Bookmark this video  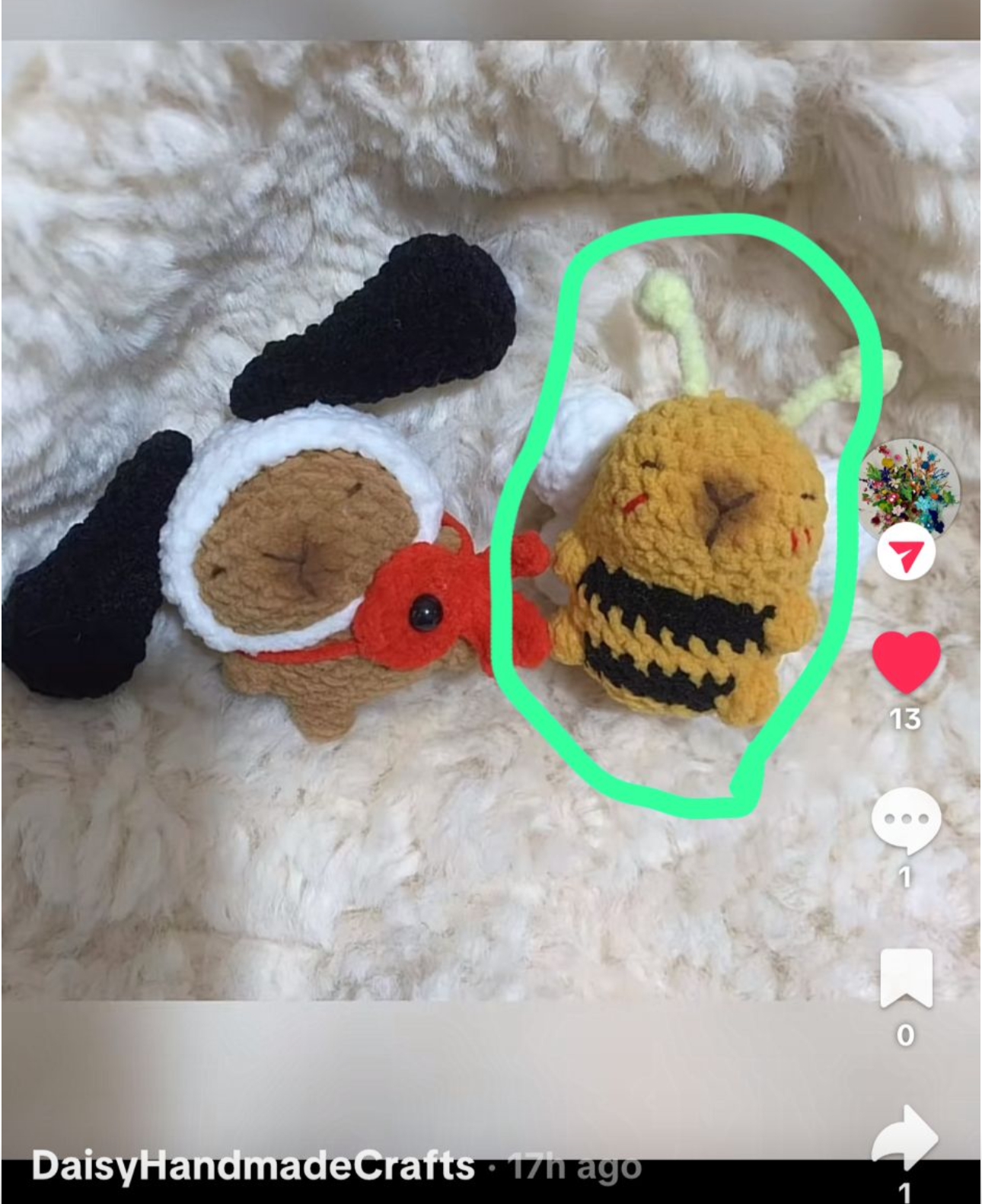click(905, 979)
